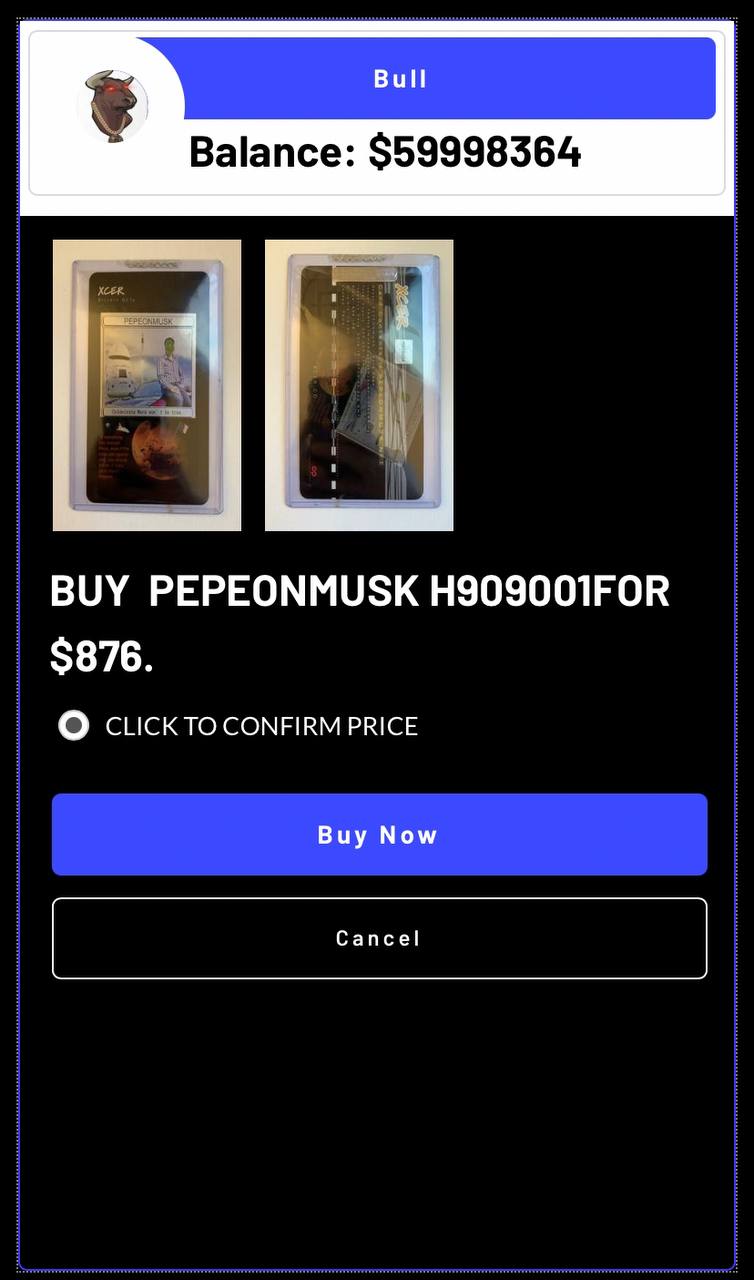
Task: Tap the bull avatar picture
Action: pyautogui.click(x=113, y=106)
